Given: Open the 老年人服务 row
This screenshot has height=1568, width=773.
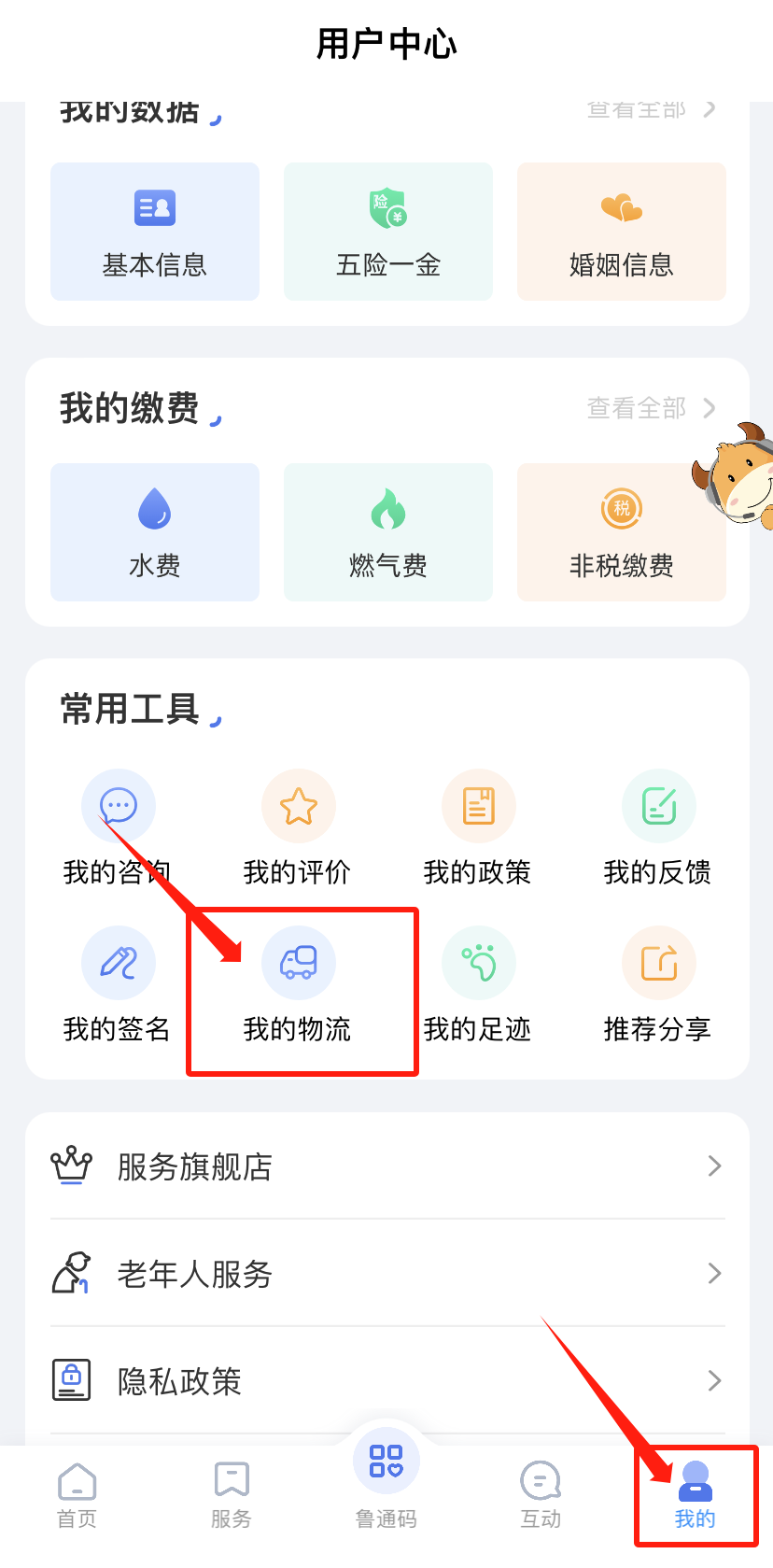Looking at the screenshot, I should coord(387,1273).
